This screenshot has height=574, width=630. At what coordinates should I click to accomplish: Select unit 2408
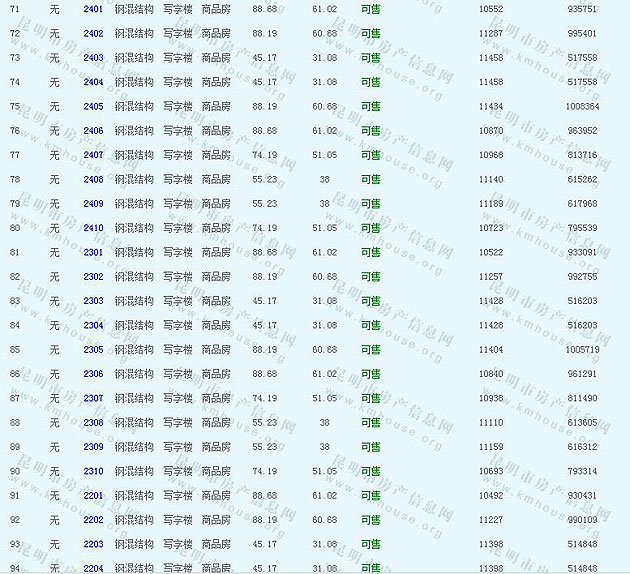point(93,179)
